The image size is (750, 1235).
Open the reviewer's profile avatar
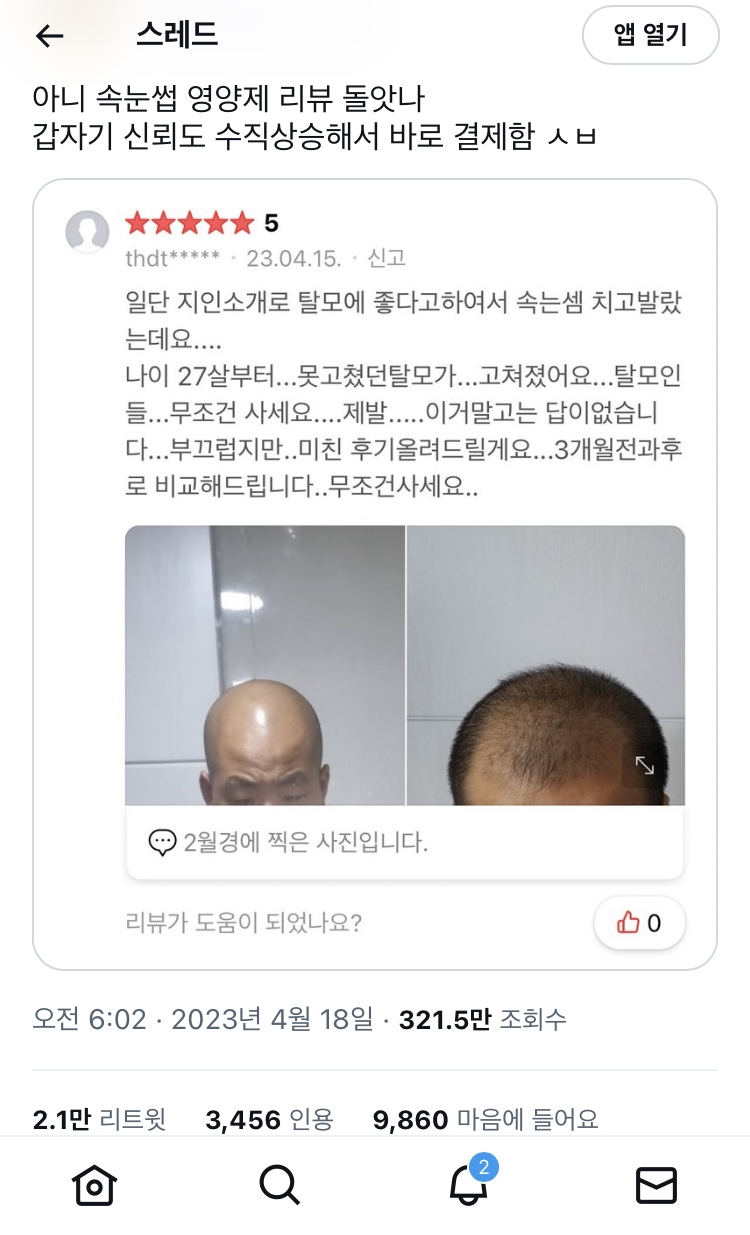(x=89, y=232)
